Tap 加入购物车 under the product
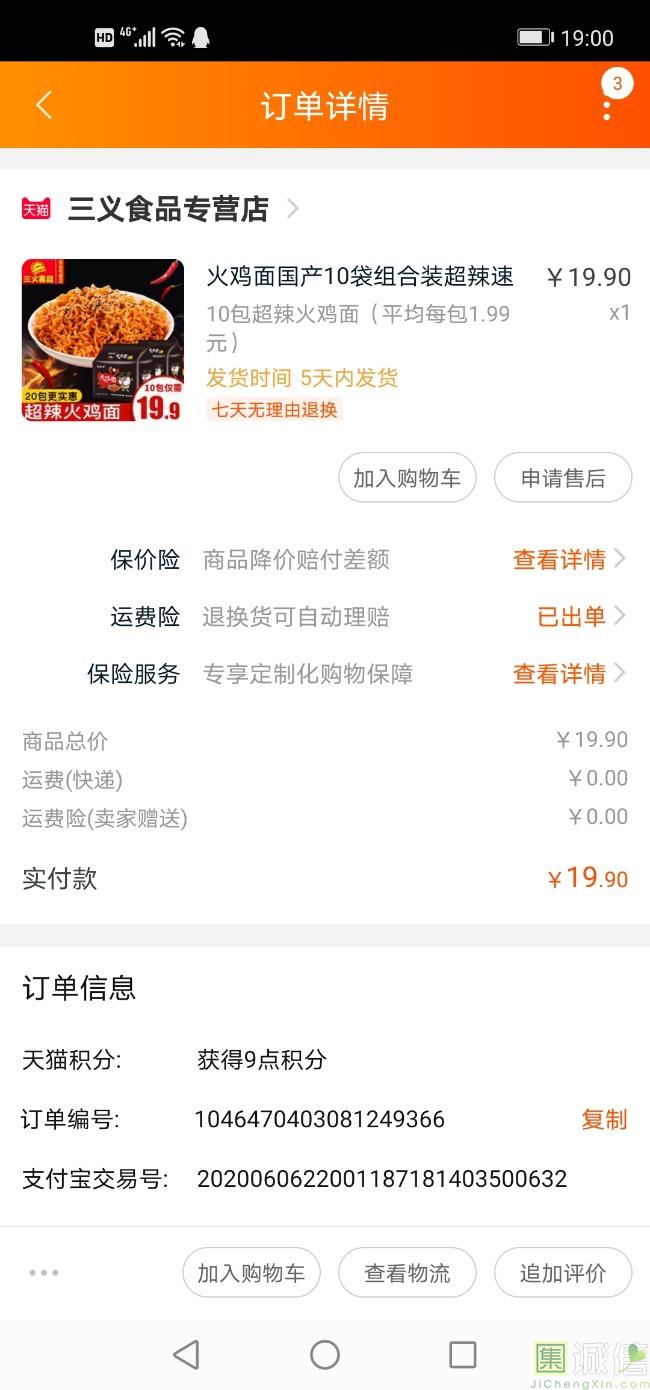 pyautogui.click(x=407, y=478)
